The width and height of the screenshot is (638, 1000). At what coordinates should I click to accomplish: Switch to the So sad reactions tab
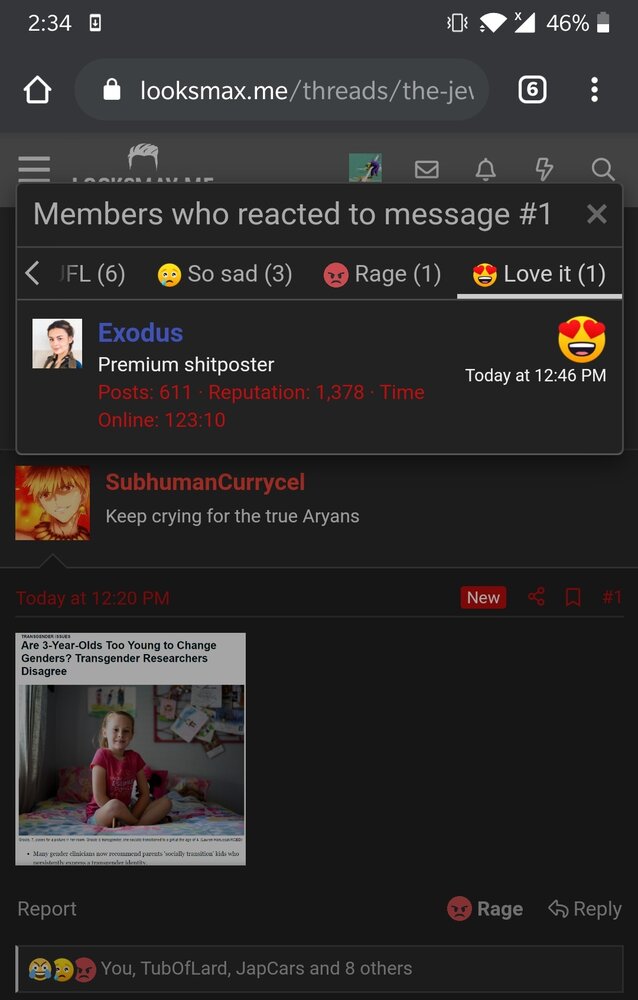[x=225, y=274]
